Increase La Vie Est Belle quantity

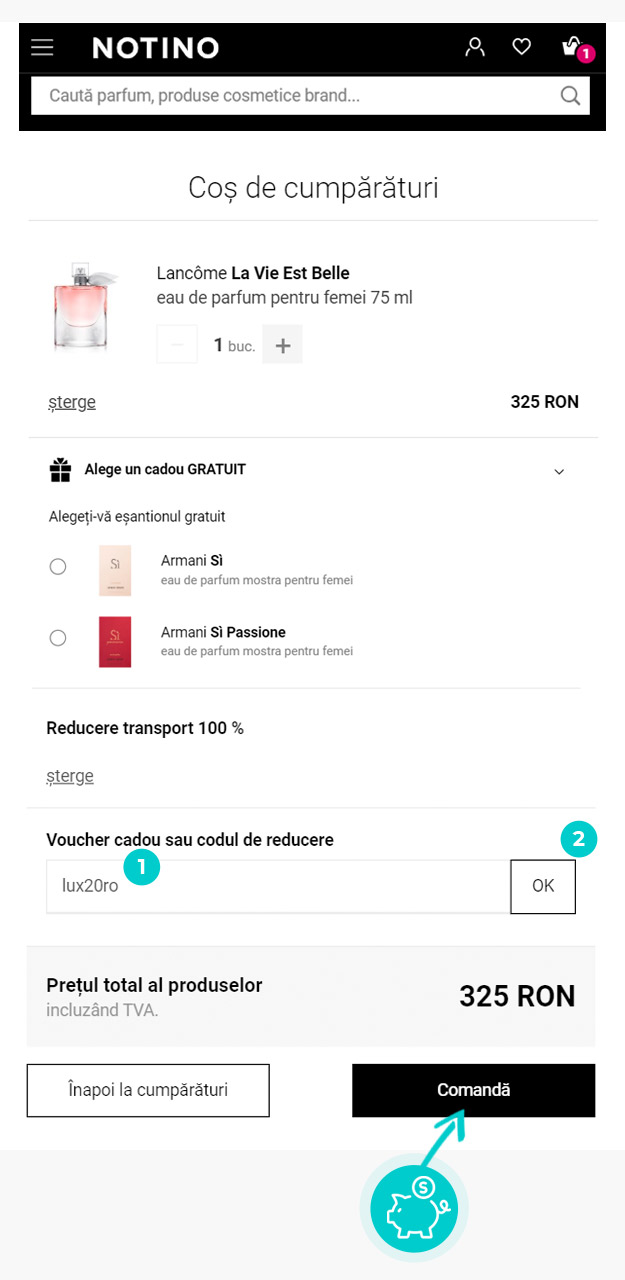[282, 345]
